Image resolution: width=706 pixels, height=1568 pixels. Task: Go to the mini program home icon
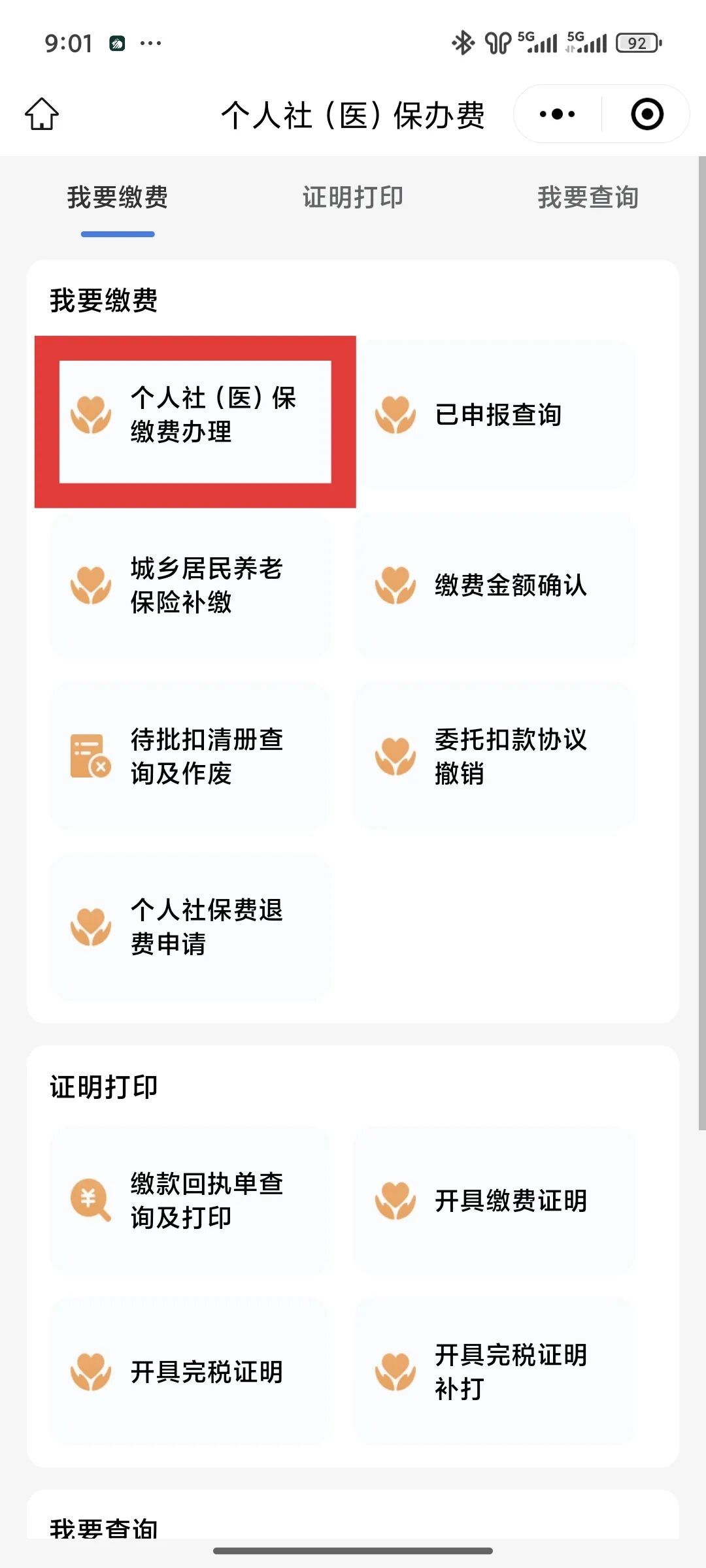pos(42,114)
